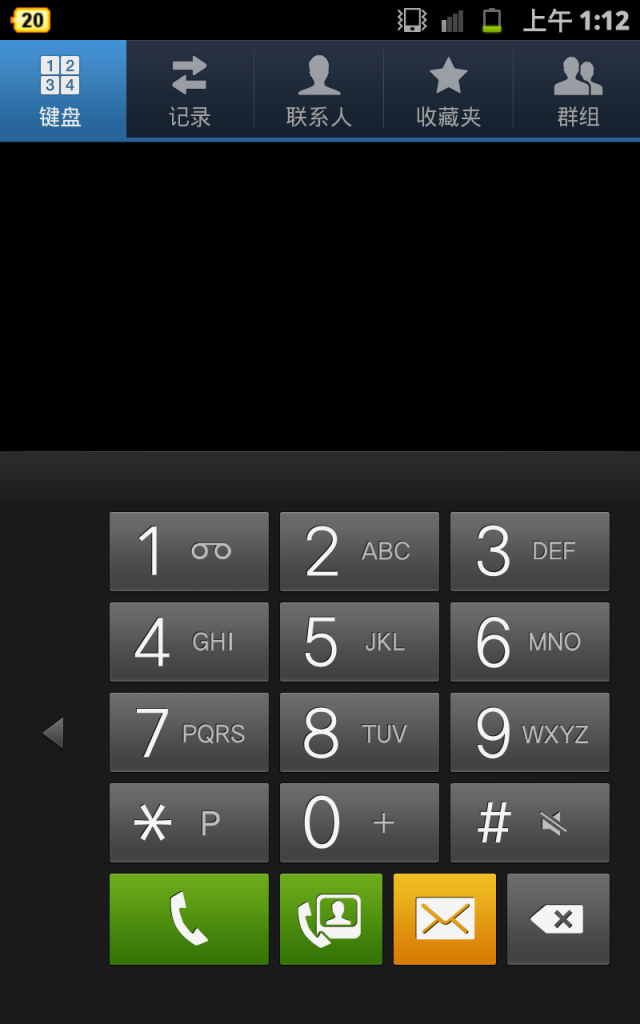Open the 联系人 contacts tab
The height and width of the screenshot is (1024, 640).
click(x=319, y=89)
